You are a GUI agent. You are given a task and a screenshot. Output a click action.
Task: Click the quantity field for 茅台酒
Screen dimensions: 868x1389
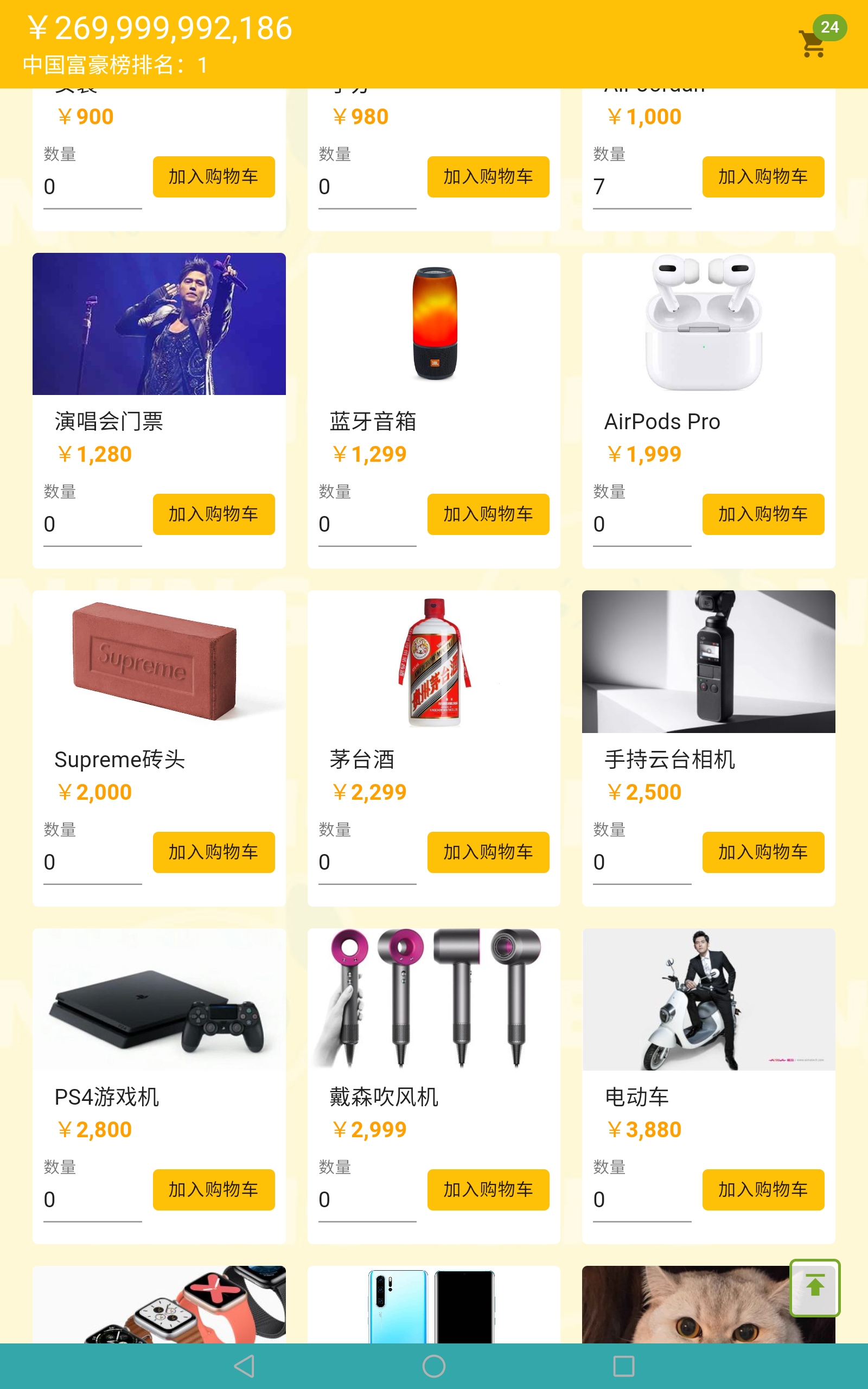(367, 861)
